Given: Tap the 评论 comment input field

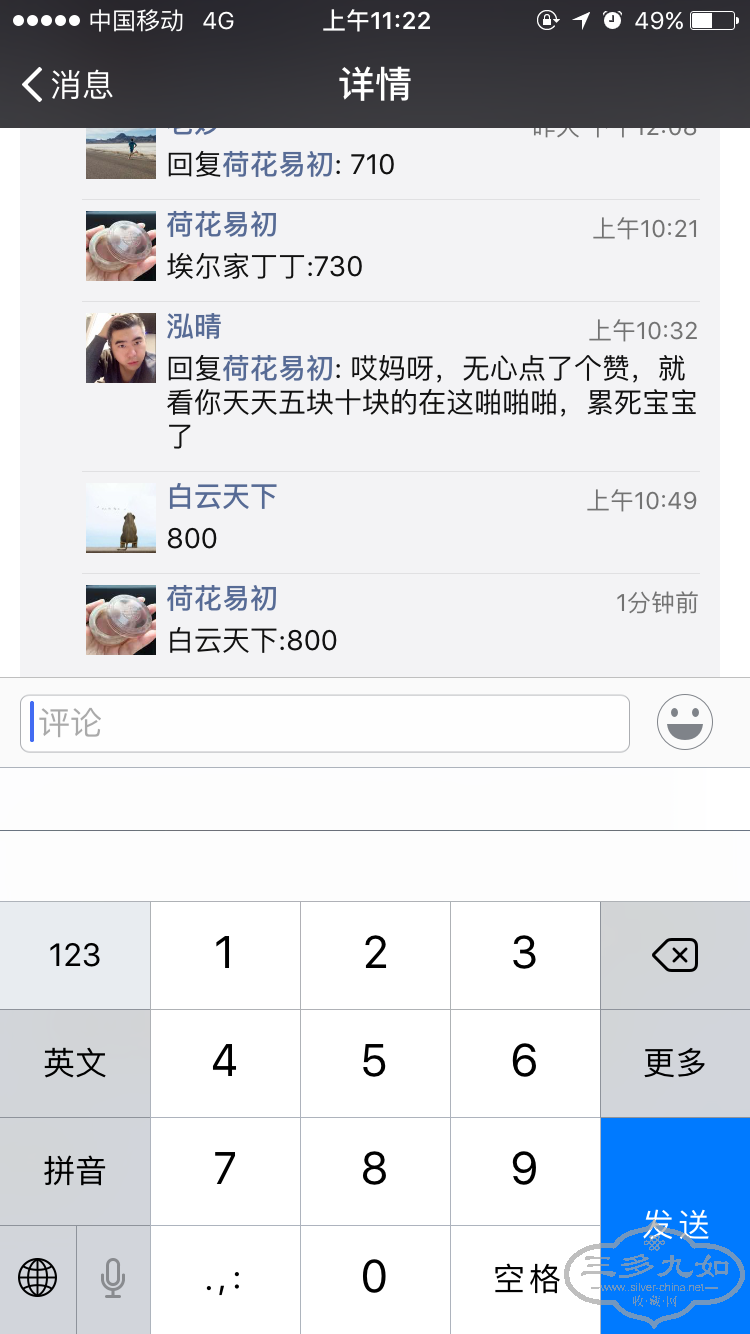Looking at the screenshot, I should [x=325, y=723].
